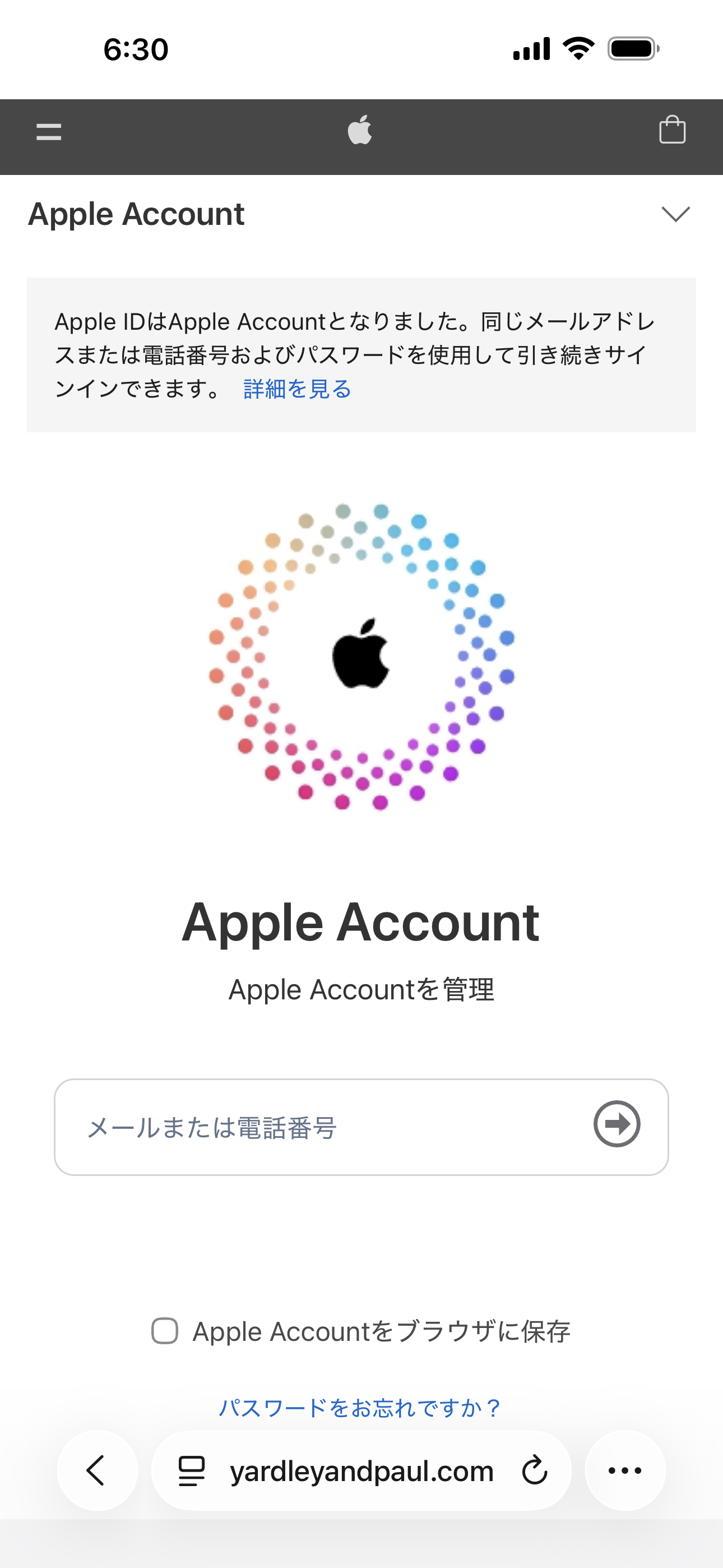Open the shopping bag
The width and height of the screenshot is (723, 1568).
[x=672, y=130]
